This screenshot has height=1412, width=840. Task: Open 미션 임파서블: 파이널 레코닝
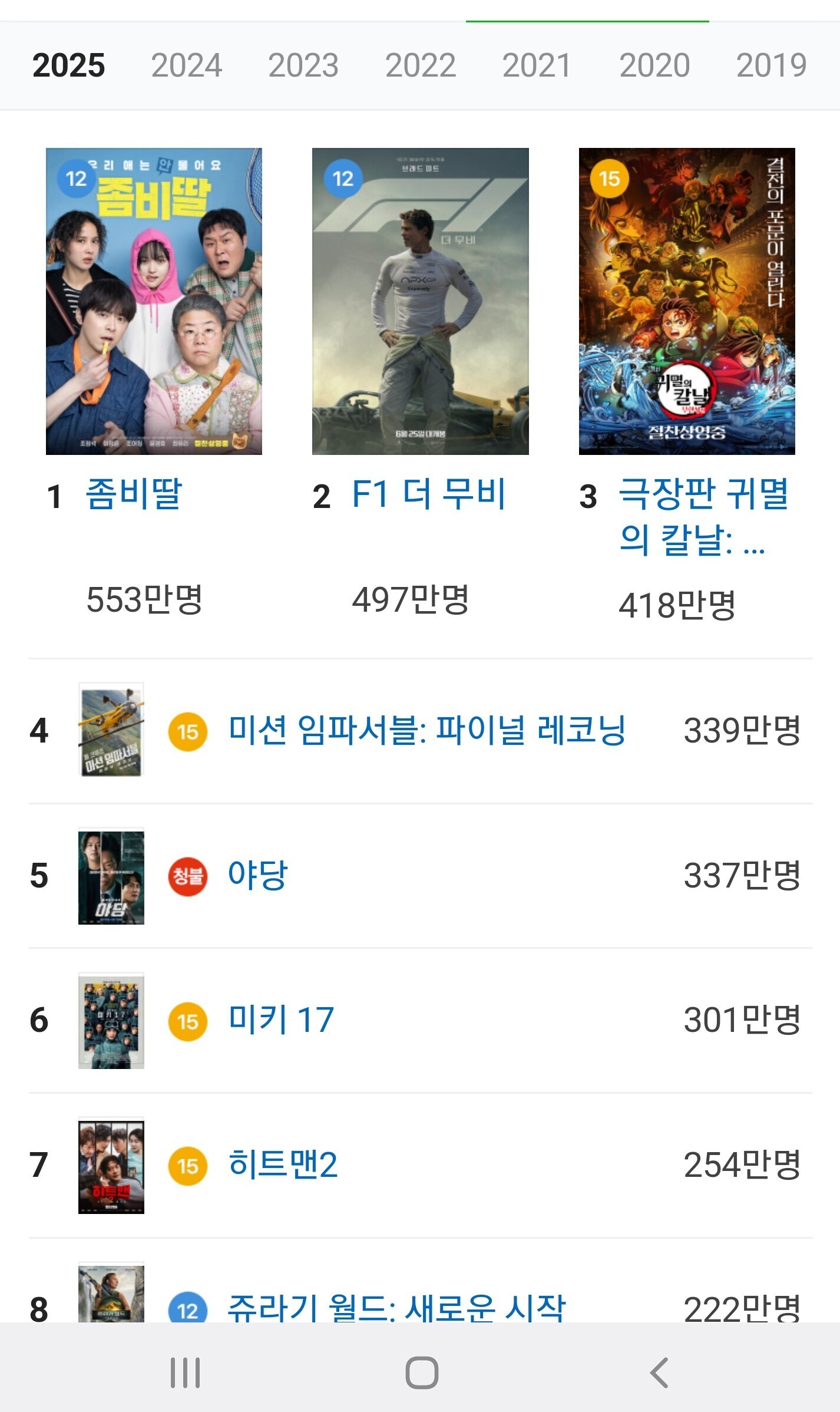[426, 731]
